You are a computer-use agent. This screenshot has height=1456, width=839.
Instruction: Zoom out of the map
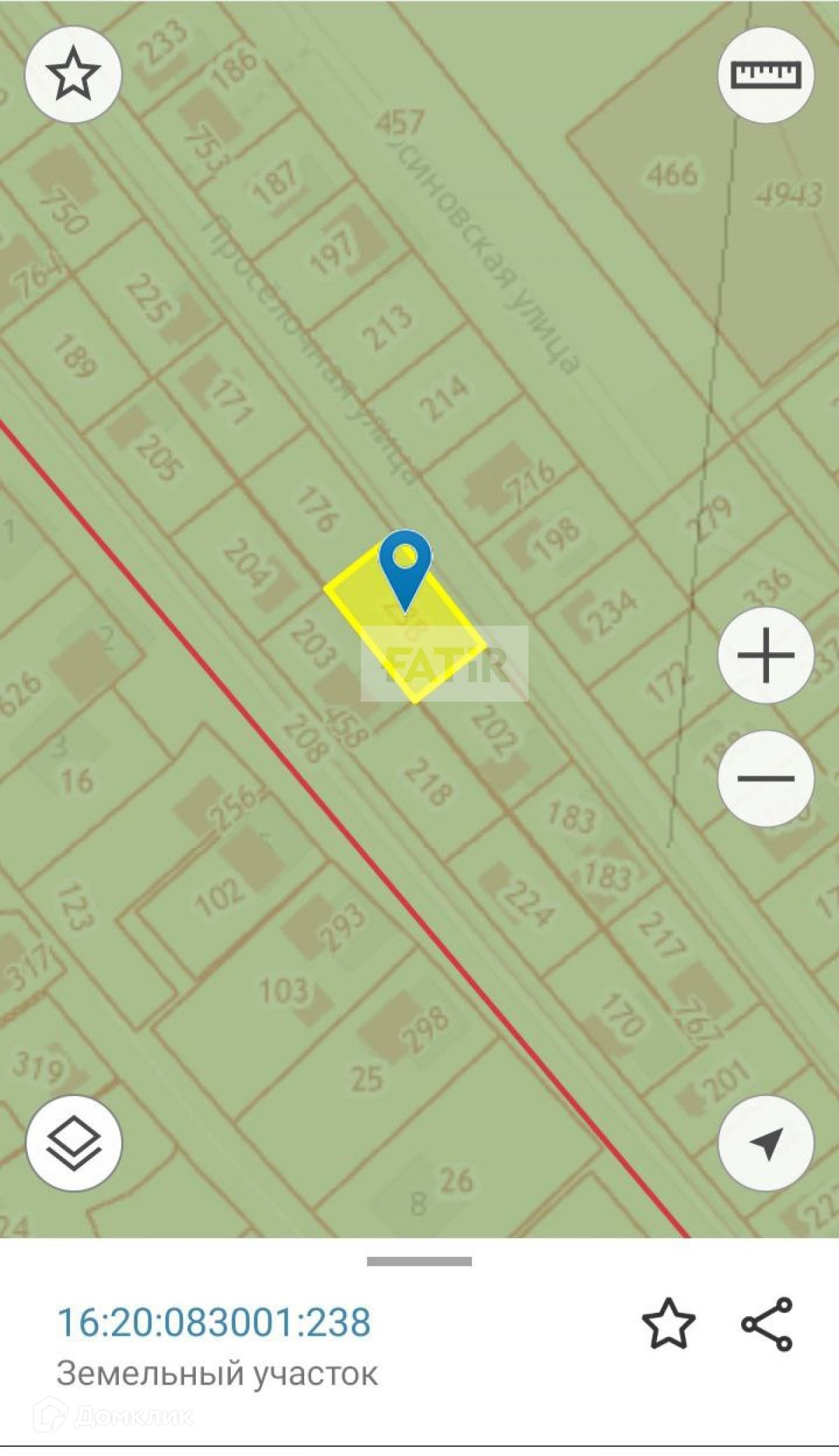tap(766, 778)
